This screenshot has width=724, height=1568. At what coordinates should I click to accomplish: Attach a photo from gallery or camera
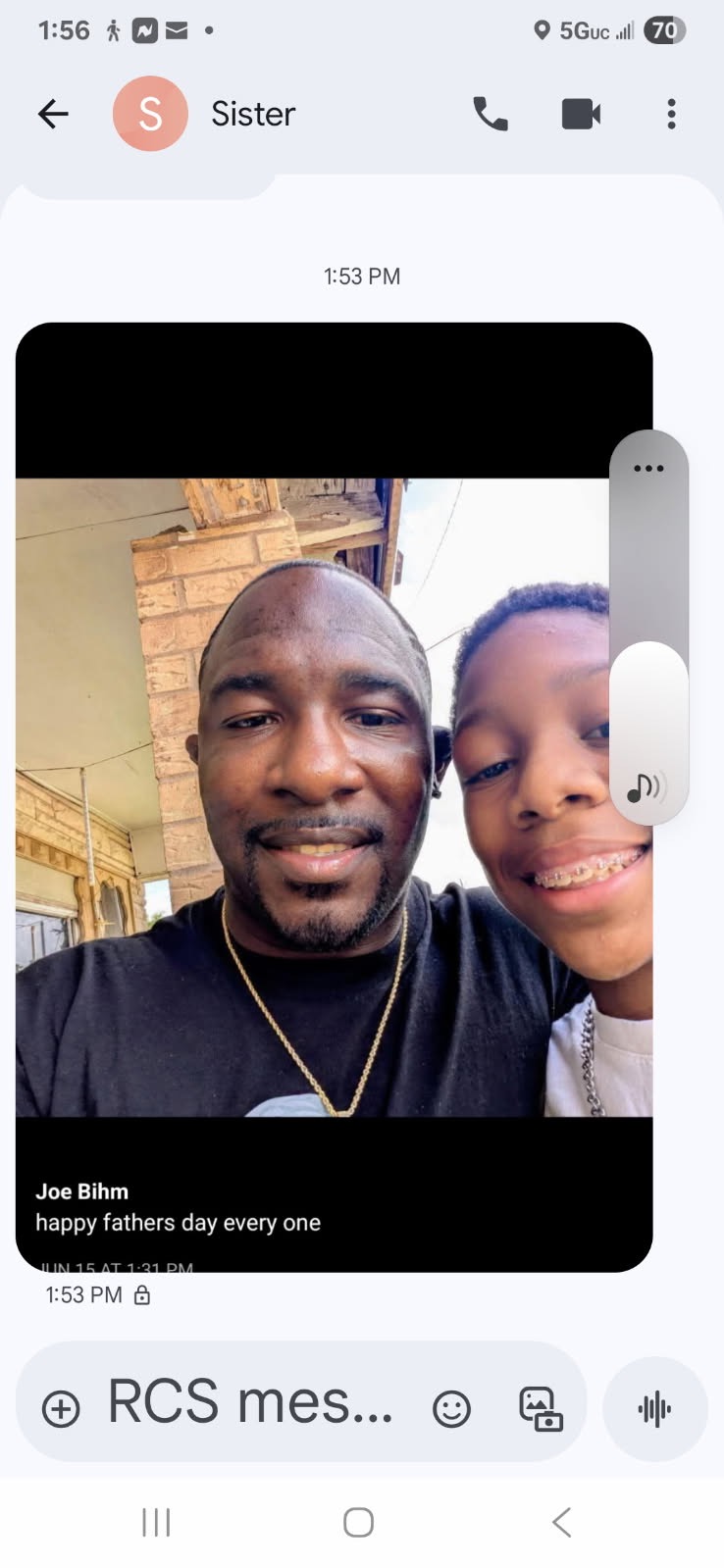pos(541,1409)
